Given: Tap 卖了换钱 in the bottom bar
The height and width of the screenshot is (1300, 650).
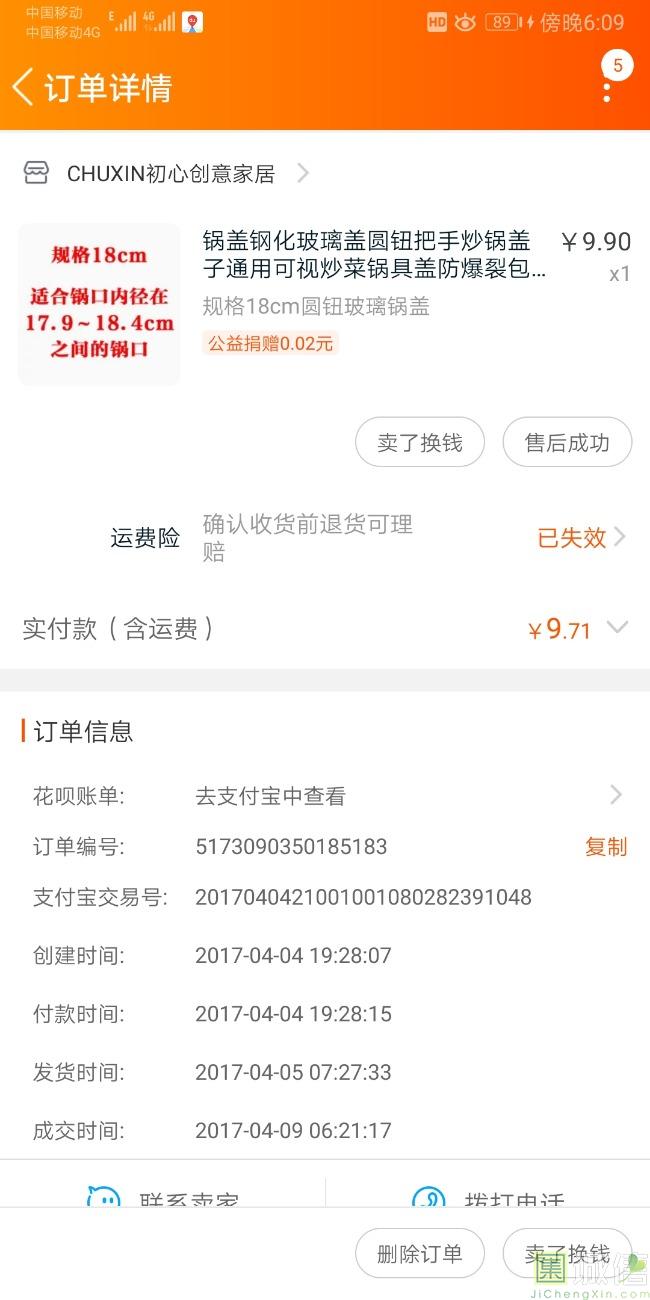Looking at the screenshot, I should tap(567, 1254).
